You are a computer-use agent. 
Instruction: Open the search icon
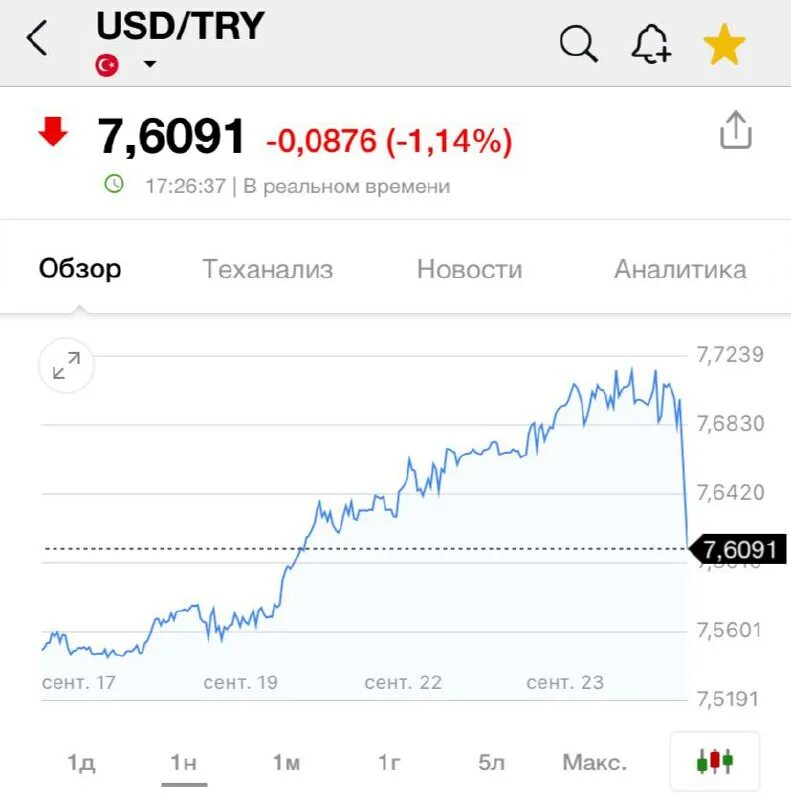tap(577, 44)
